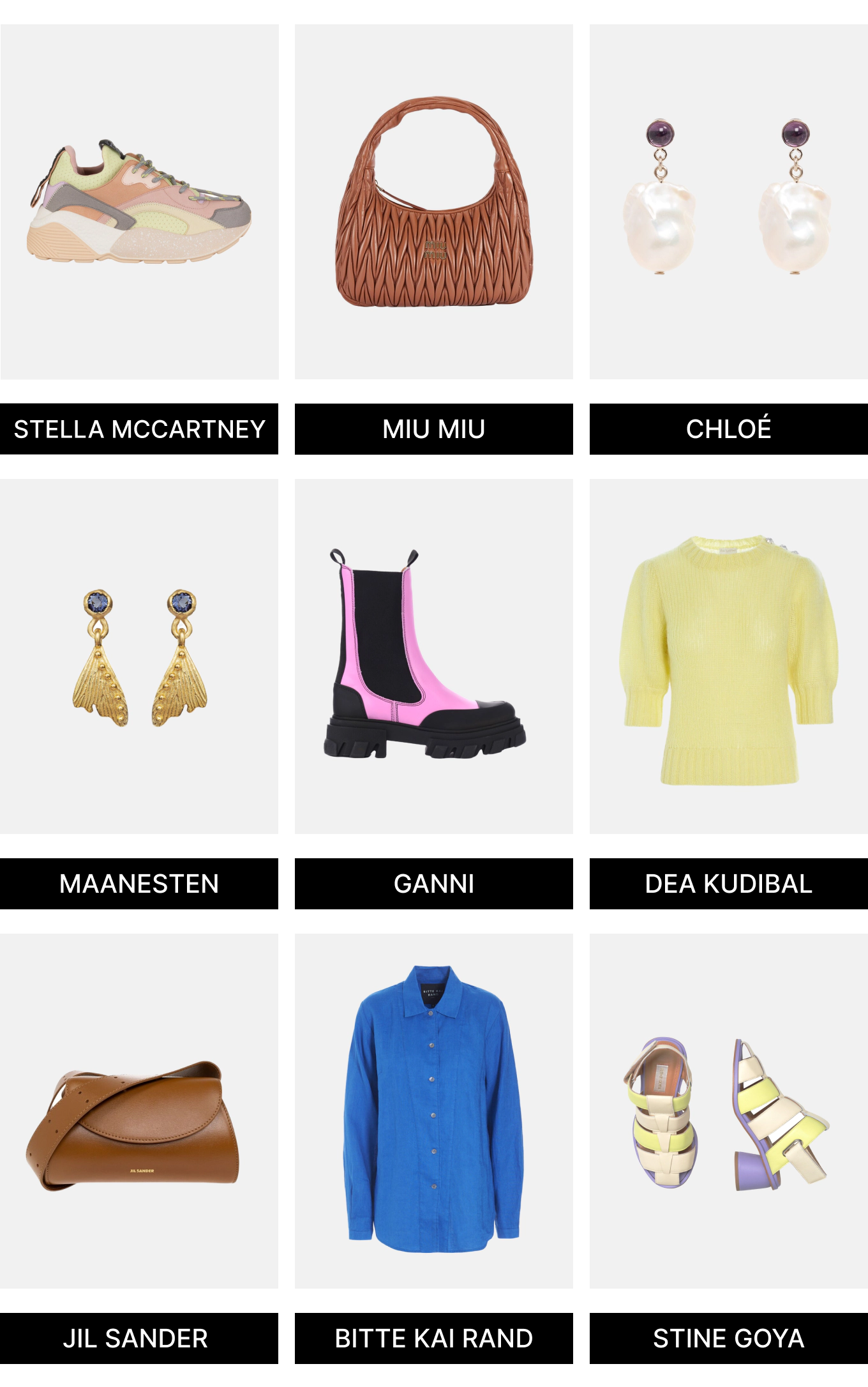Tap the Miu Miu brown handbag tile
The height and width of the screenshot is (1387, 868).
434,202
